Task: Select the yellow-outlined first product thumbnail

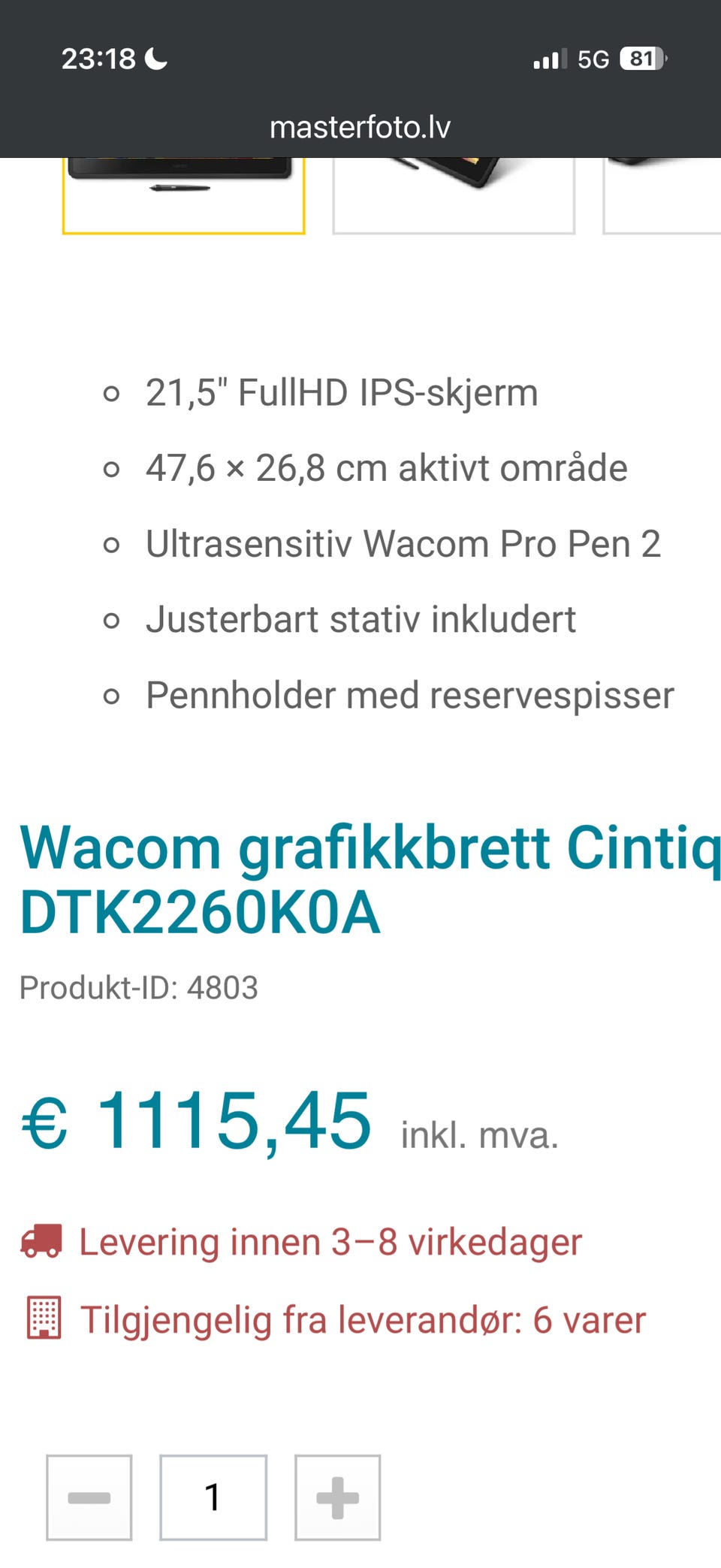Action: pos(183,195)
